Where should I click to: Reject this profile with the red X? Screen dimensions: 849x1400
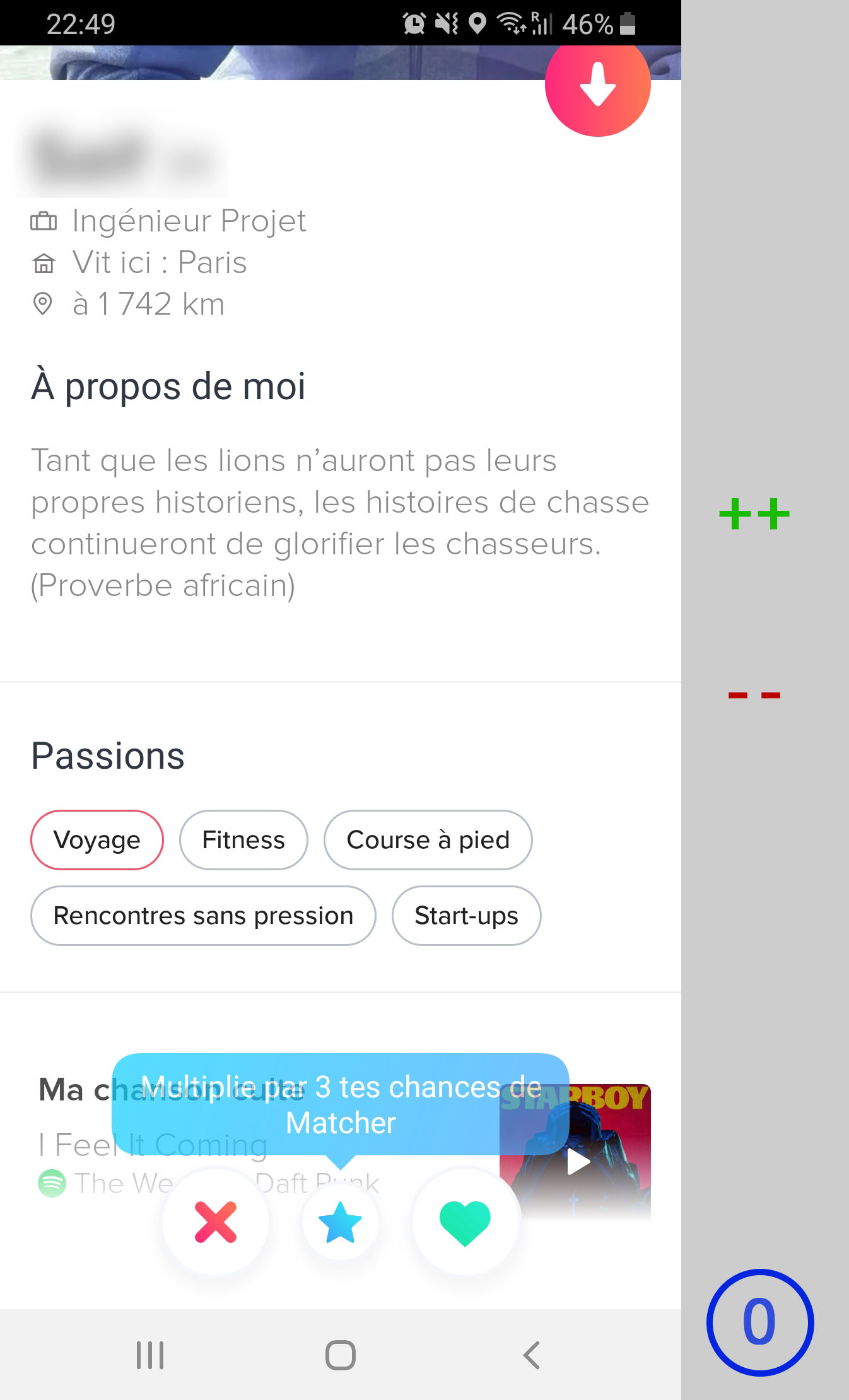(x=216, y=1222)
